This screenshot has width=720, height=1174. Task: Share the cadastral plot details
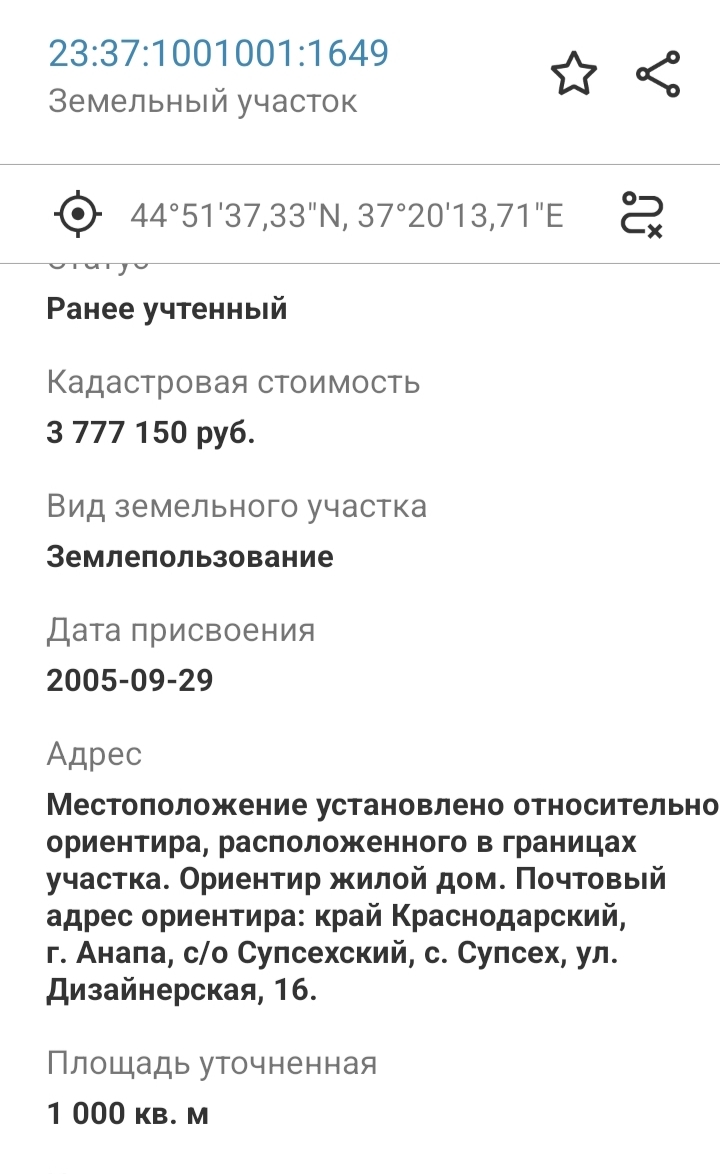(x=658, y=74)
